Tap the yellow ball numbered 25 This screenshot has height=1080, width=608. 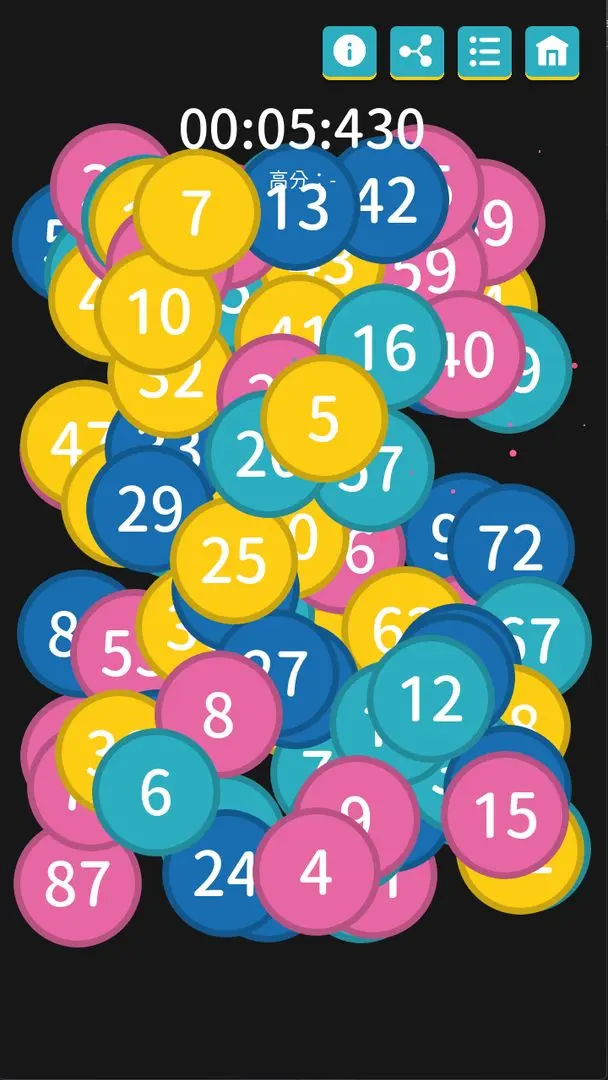(233, 561)
